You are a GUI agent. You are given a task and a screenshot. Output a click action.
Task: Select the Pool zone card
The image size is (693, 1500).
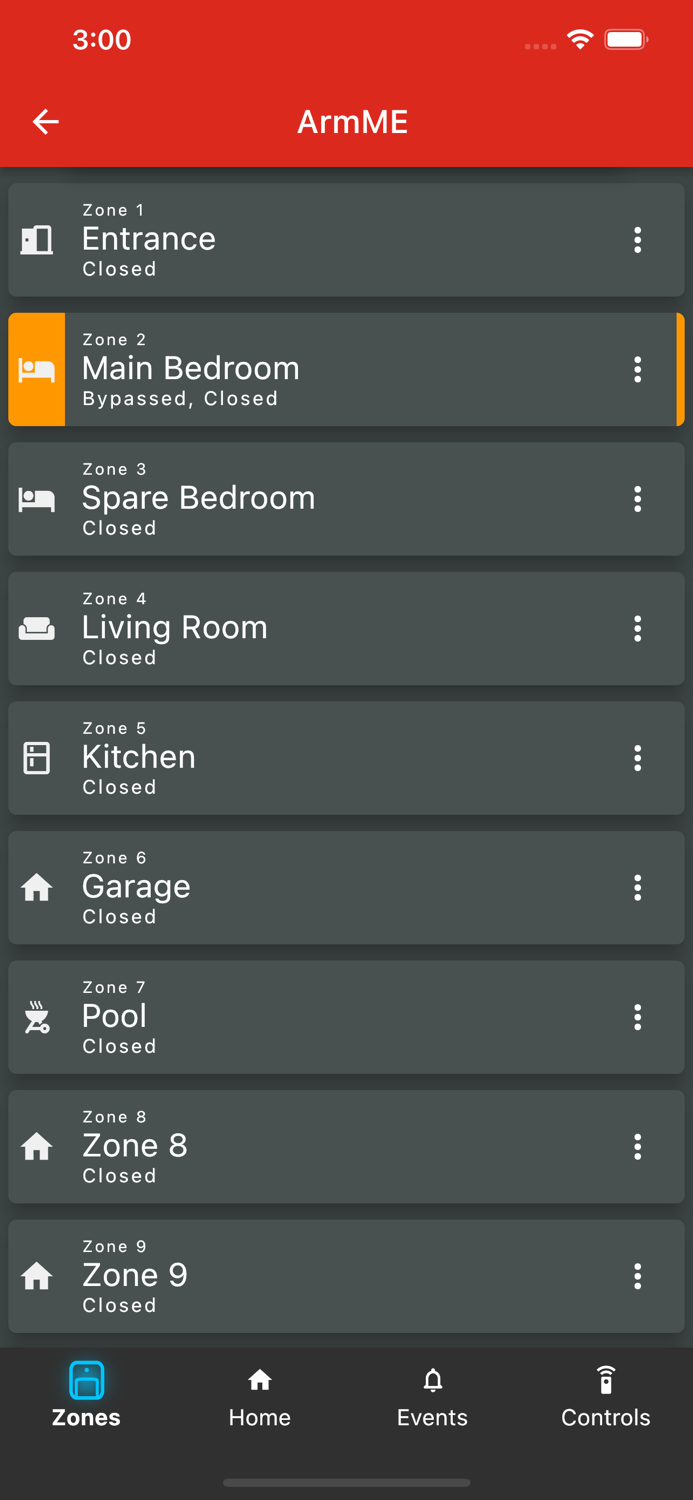tap(346, 1018)
